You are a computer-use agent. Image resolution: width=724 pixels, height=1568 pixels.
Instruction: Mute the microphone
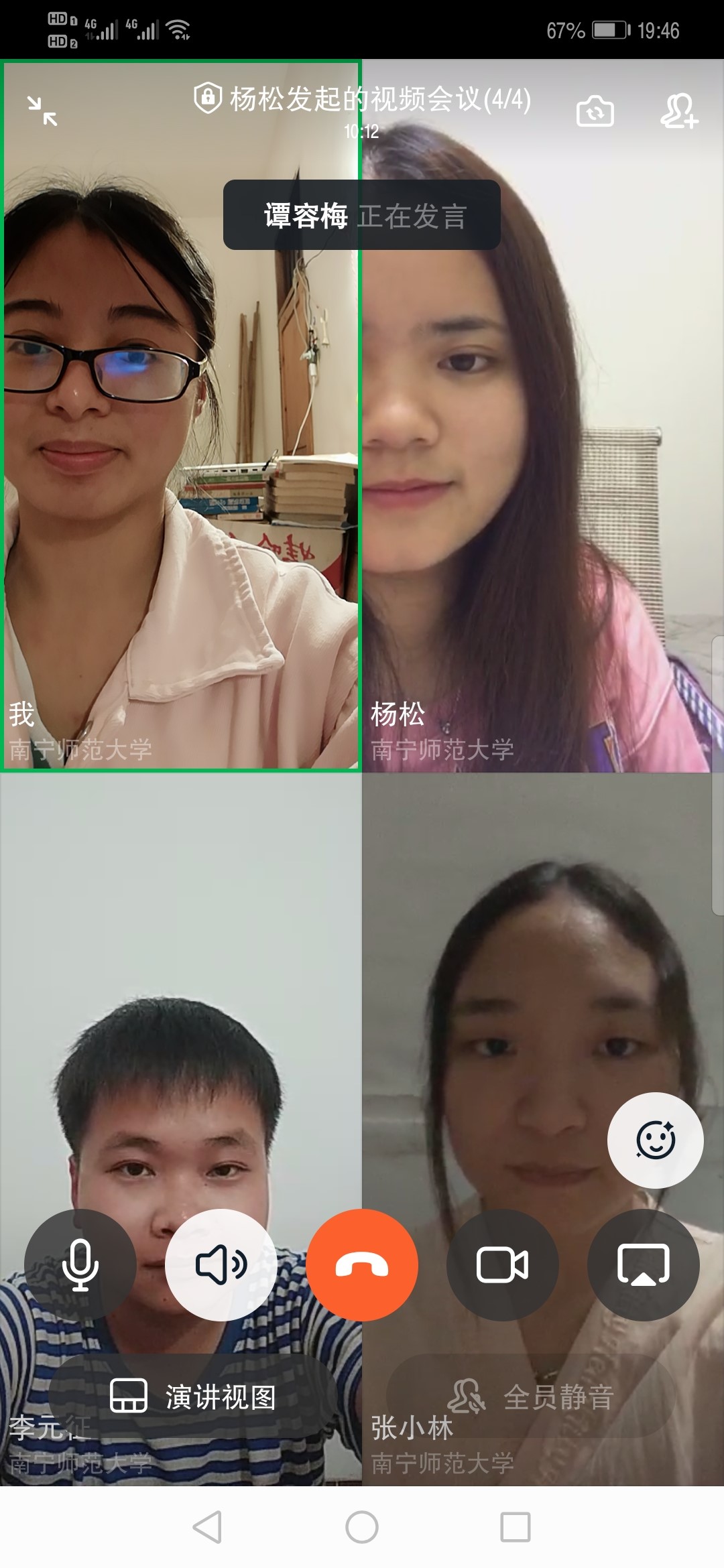tap(80, 1265)
